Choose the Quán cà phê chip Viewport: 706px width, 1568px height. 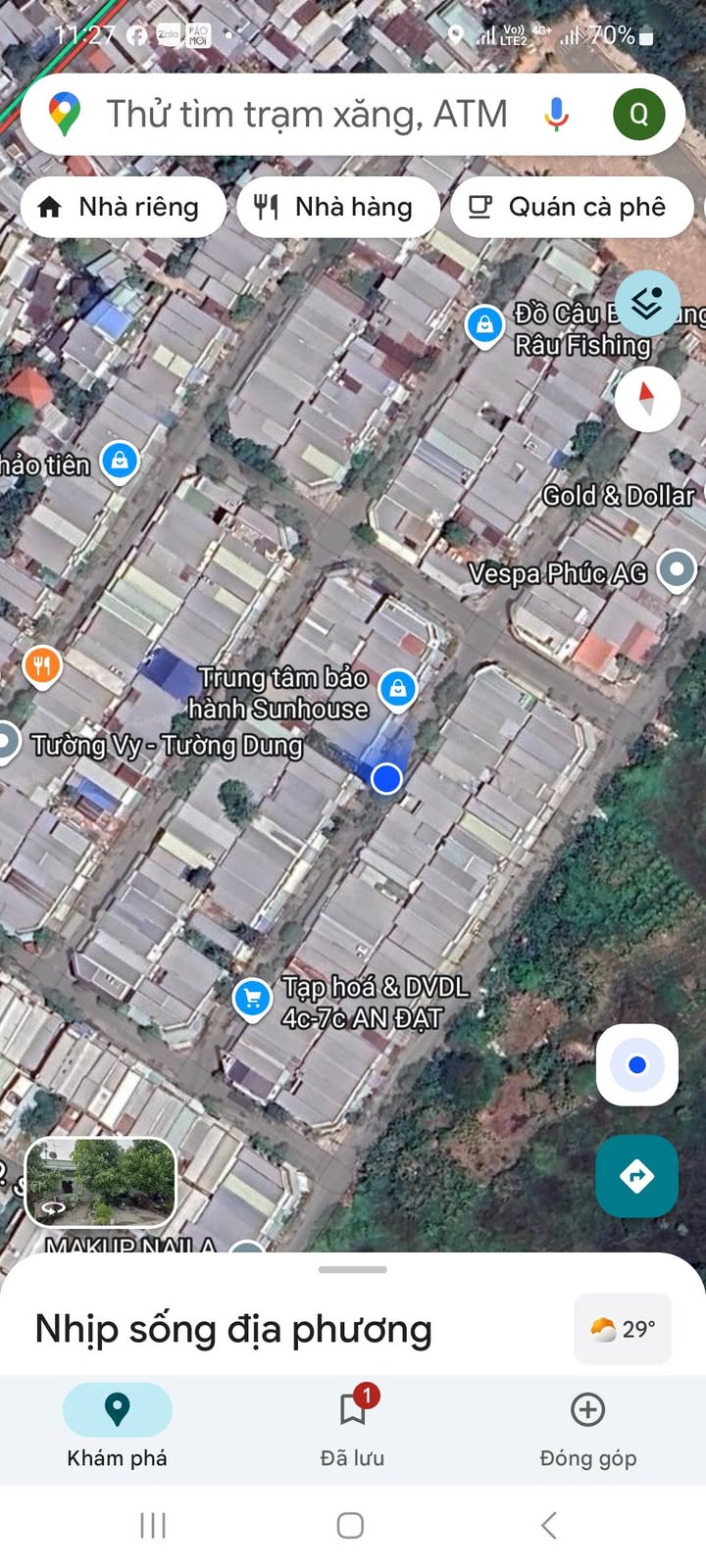[x=573, y=207]
